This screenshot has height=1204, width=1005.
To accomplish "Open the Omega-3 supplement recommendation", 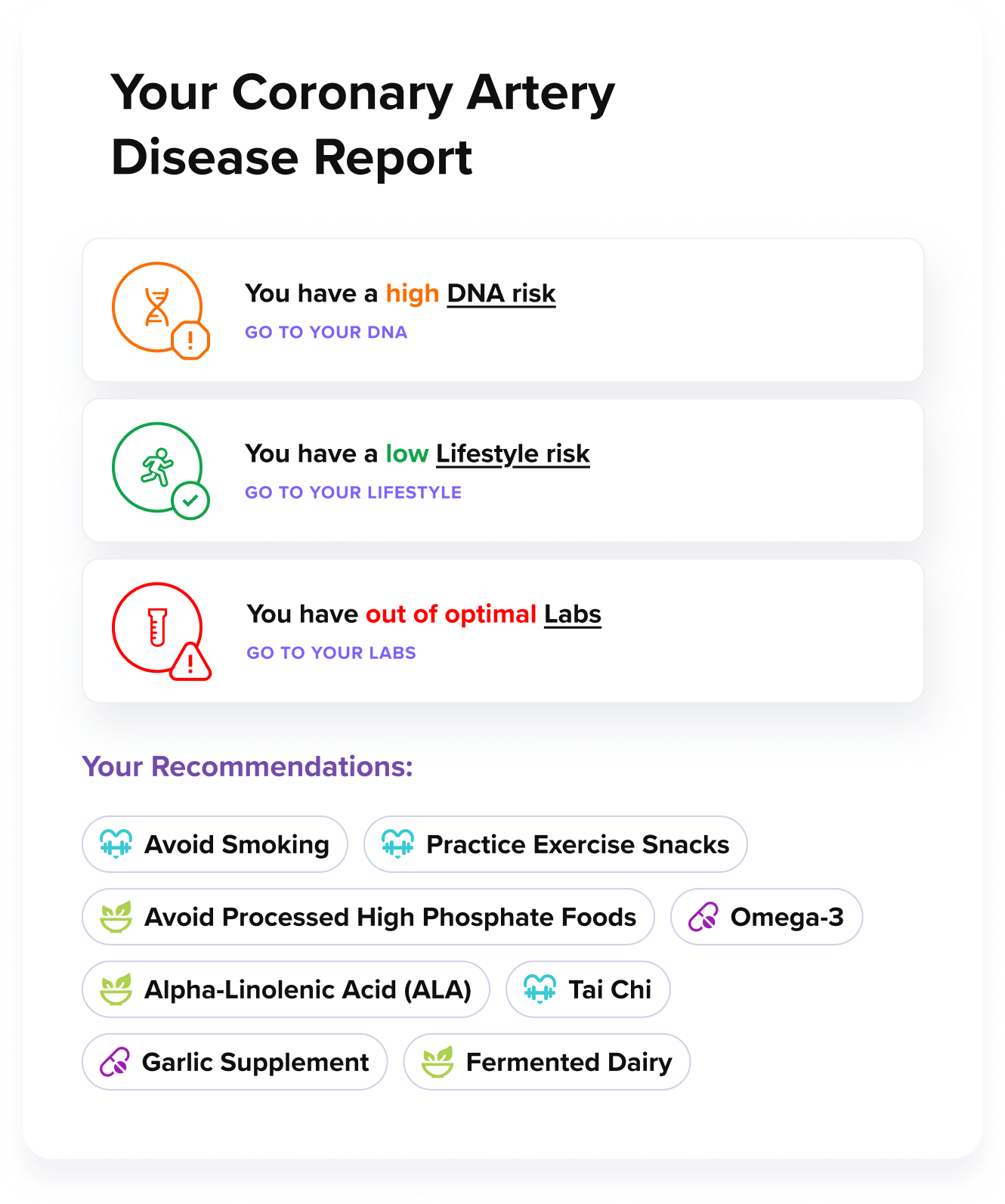I will coord(766,917).
